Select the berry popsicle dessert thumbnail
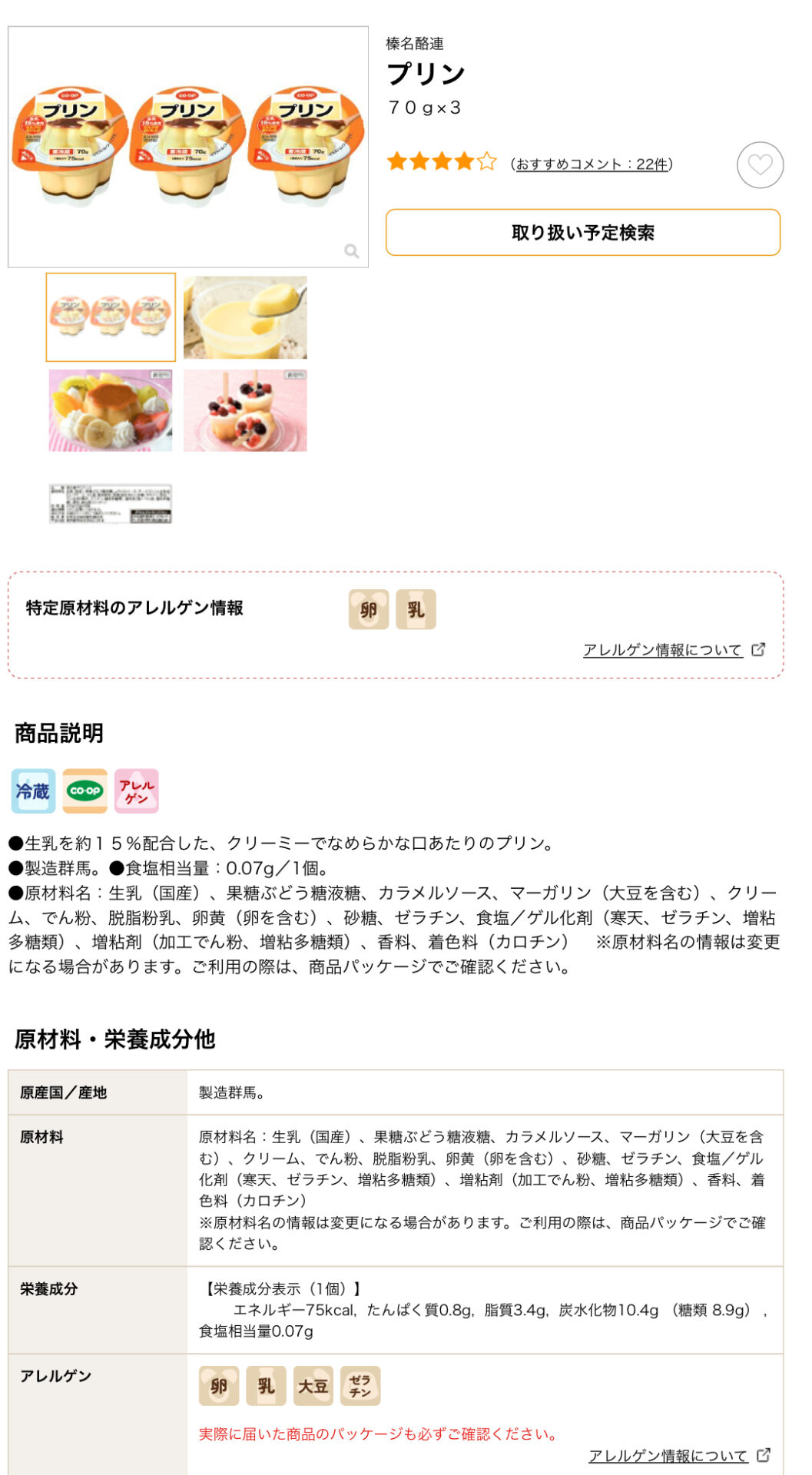Viewport: 812px width, 1475px height. point(245,410)
